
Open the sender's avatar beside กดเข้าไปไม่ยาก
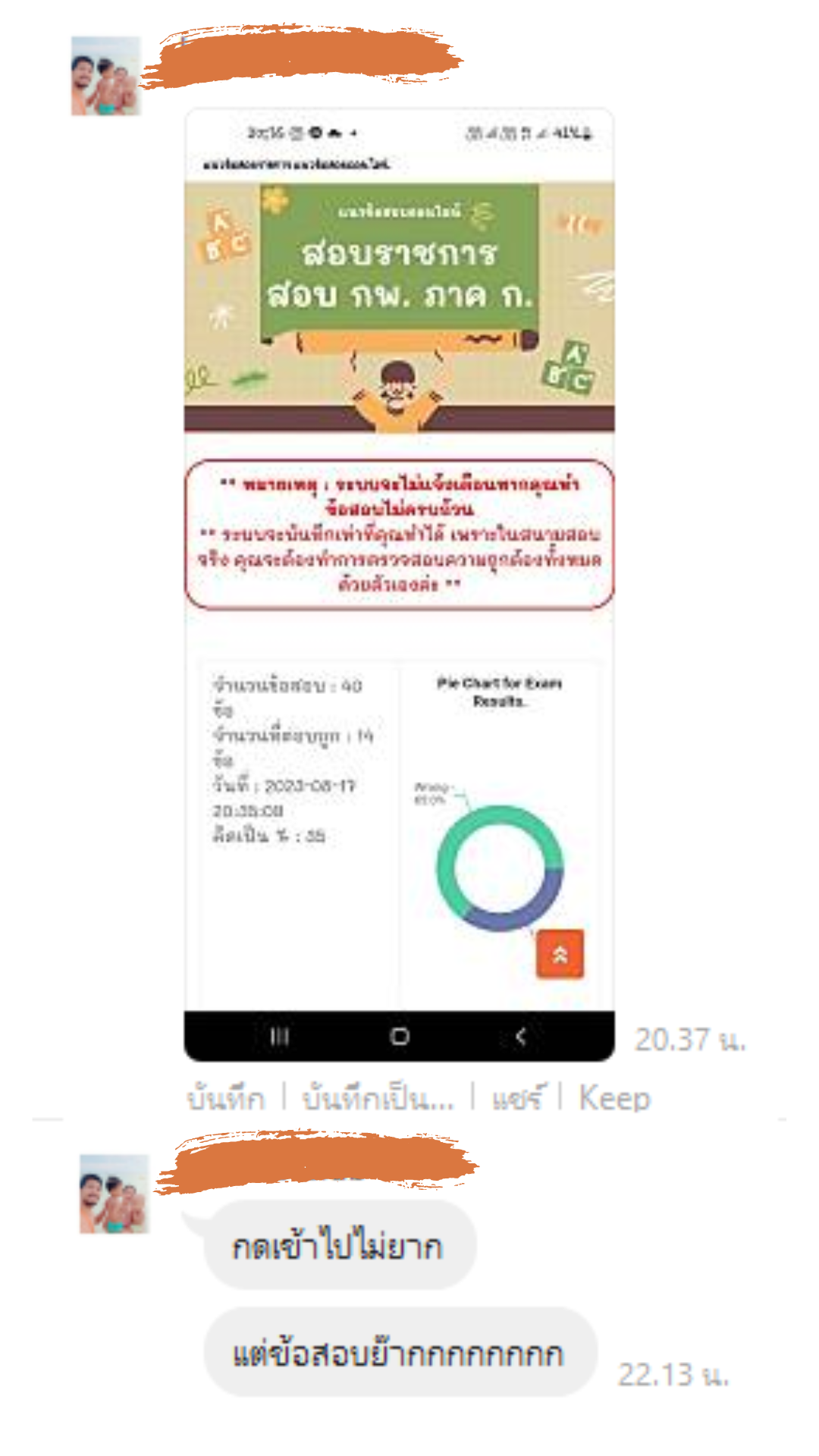point(114,1194)
